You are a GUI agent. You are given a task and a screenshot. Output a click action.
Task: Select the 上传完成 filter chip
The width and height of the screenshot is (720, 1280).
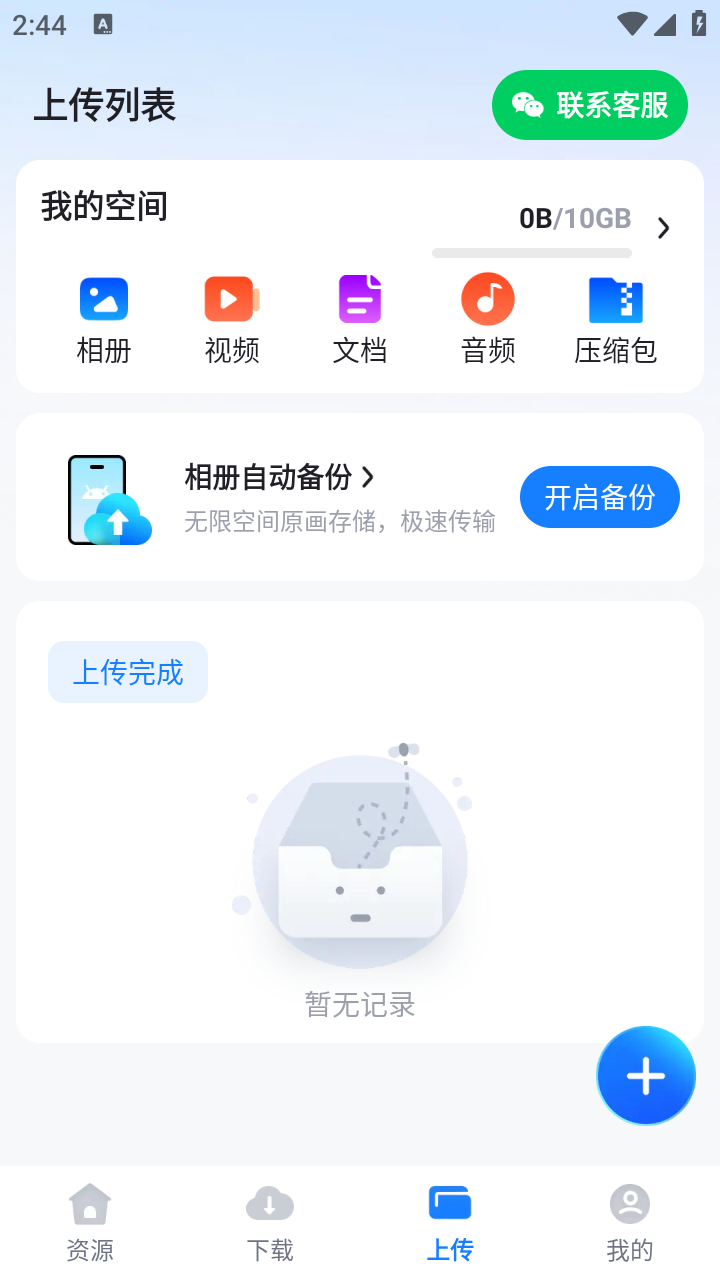tap(127, 671)
